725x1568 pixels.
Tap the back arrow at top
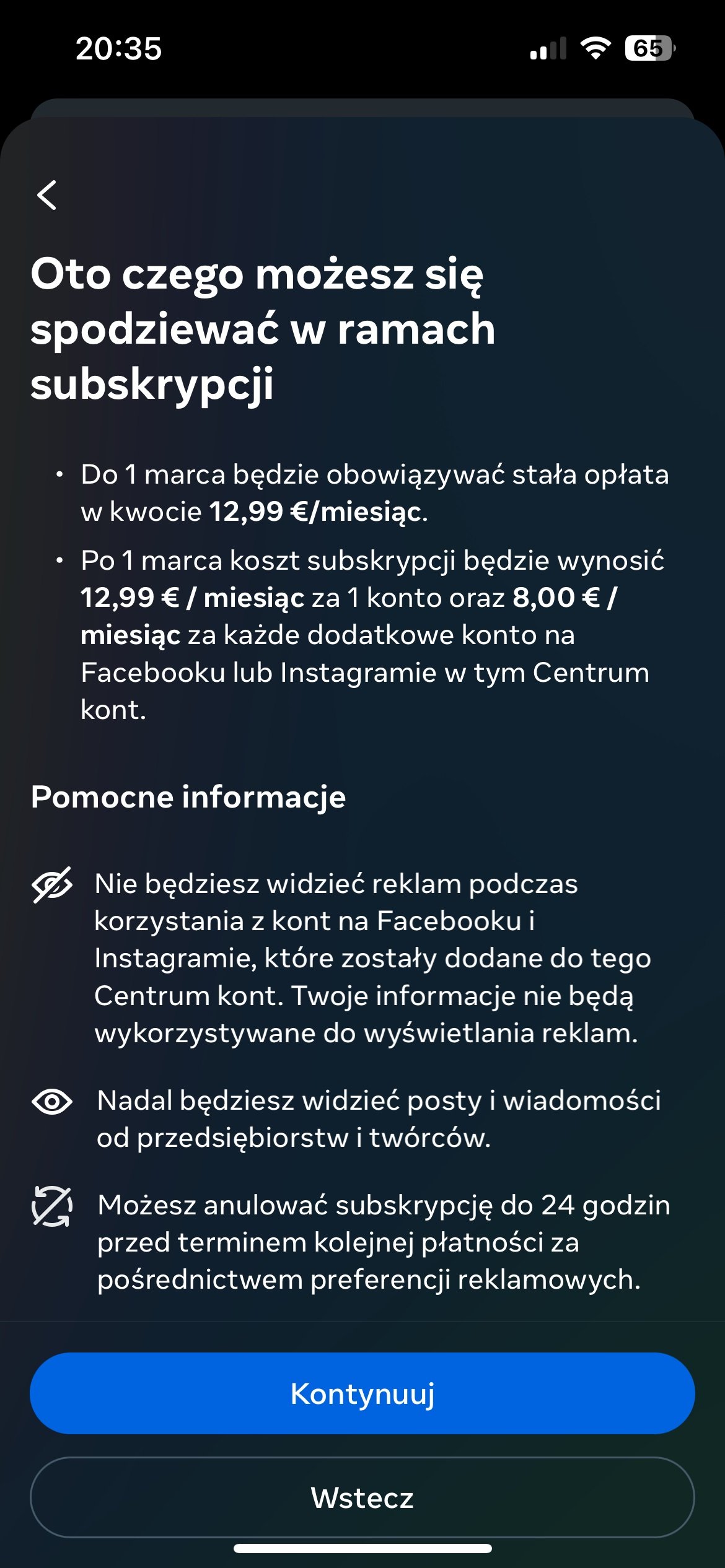(47, 195)
